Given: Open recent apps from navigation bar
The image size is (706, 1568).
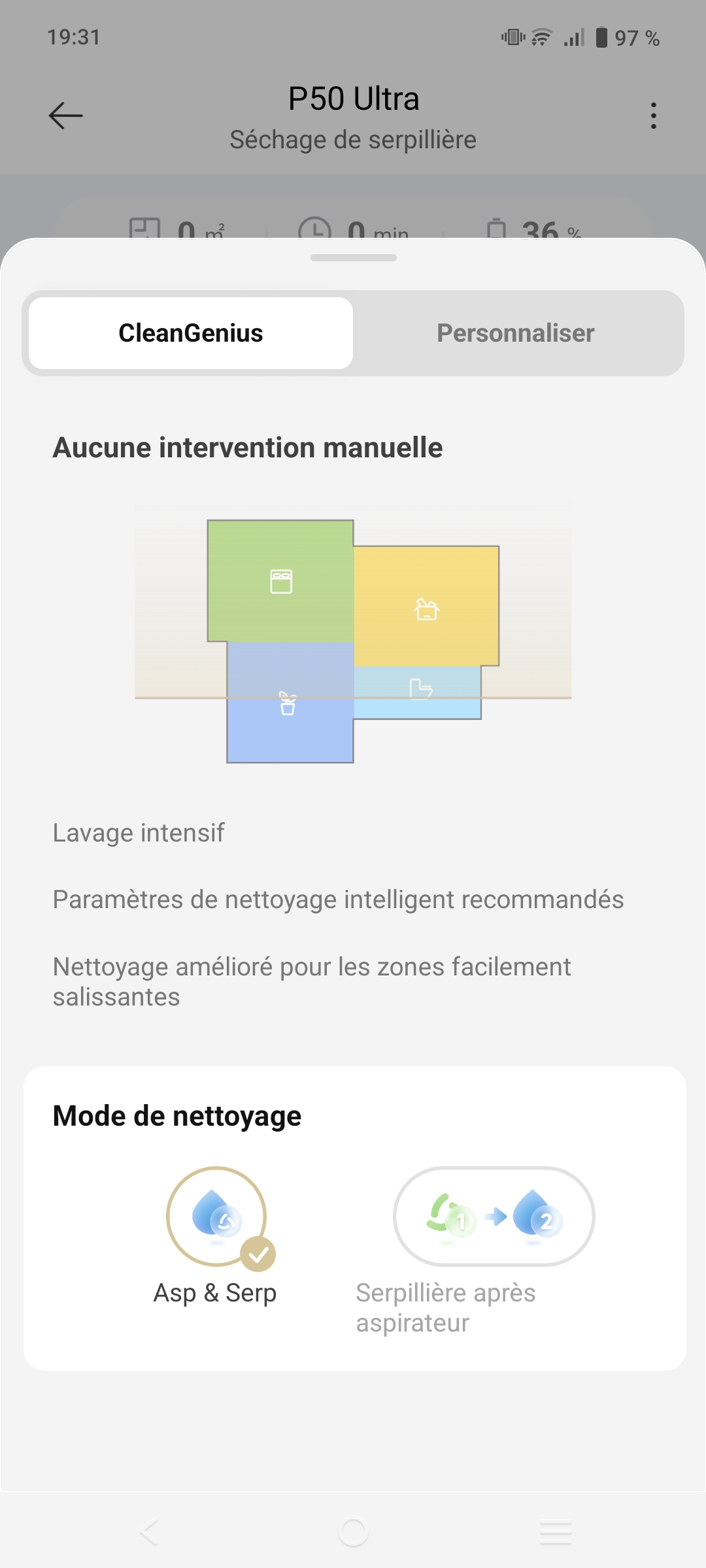Looking at the screenshot, I should coord(556,1531).
